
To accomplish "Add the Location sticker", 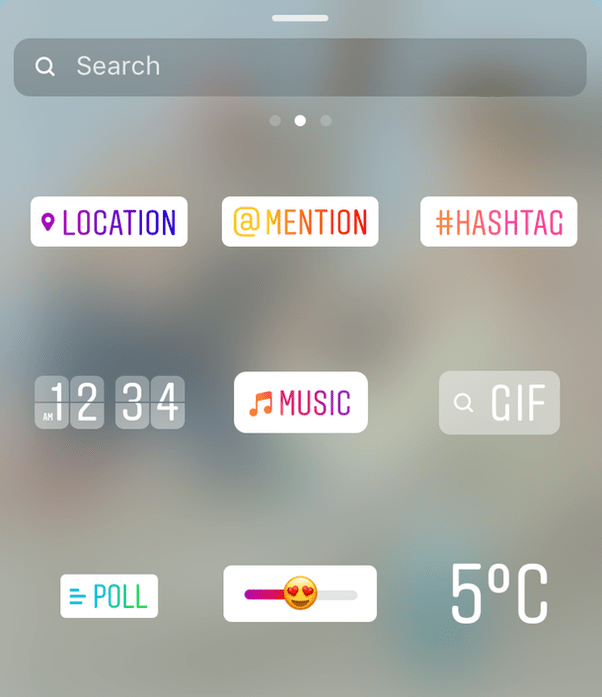I will point(109,222).
